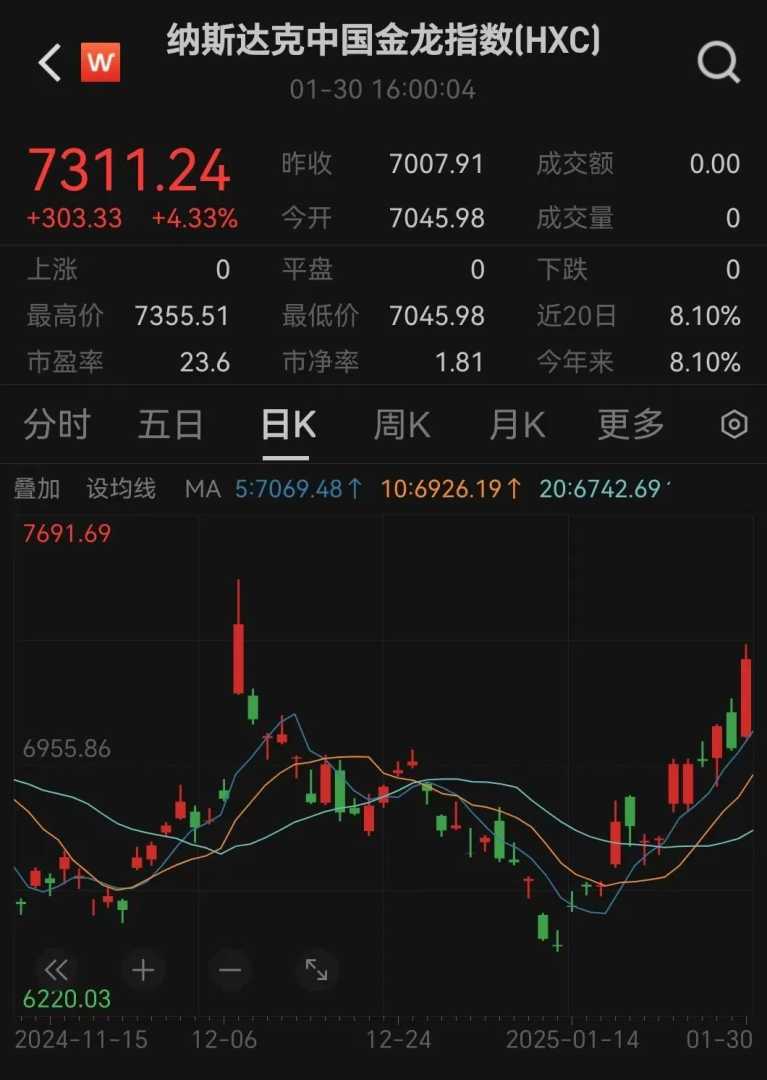Expand the chart to full screen
This screenshot has width=767, height=1080.
(316, 969)
